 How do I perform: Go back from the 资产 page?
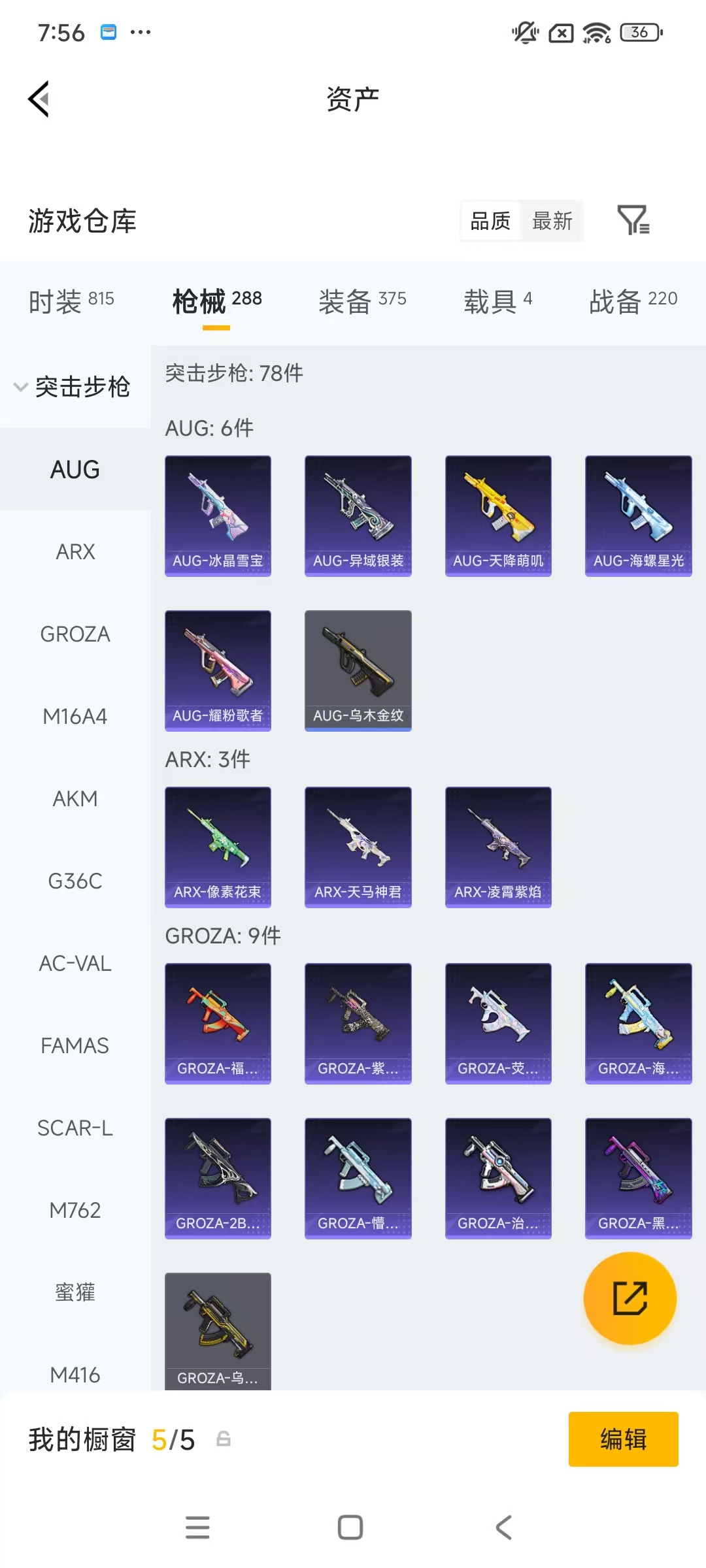pyautogui.click(x=39, y=99)
